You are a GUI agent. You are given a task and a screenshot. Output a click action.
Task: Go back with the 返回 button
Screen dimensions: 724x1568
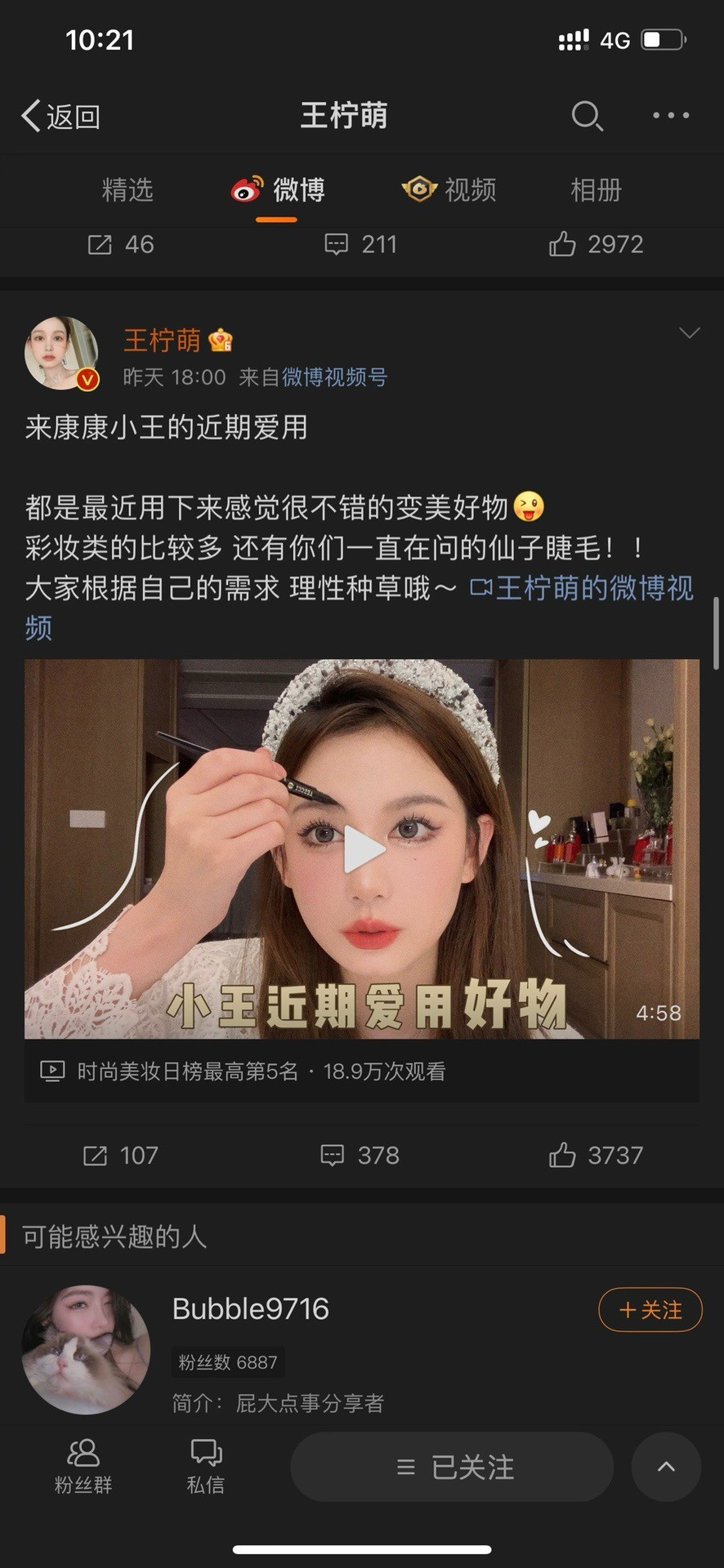[x=61, y=116]
